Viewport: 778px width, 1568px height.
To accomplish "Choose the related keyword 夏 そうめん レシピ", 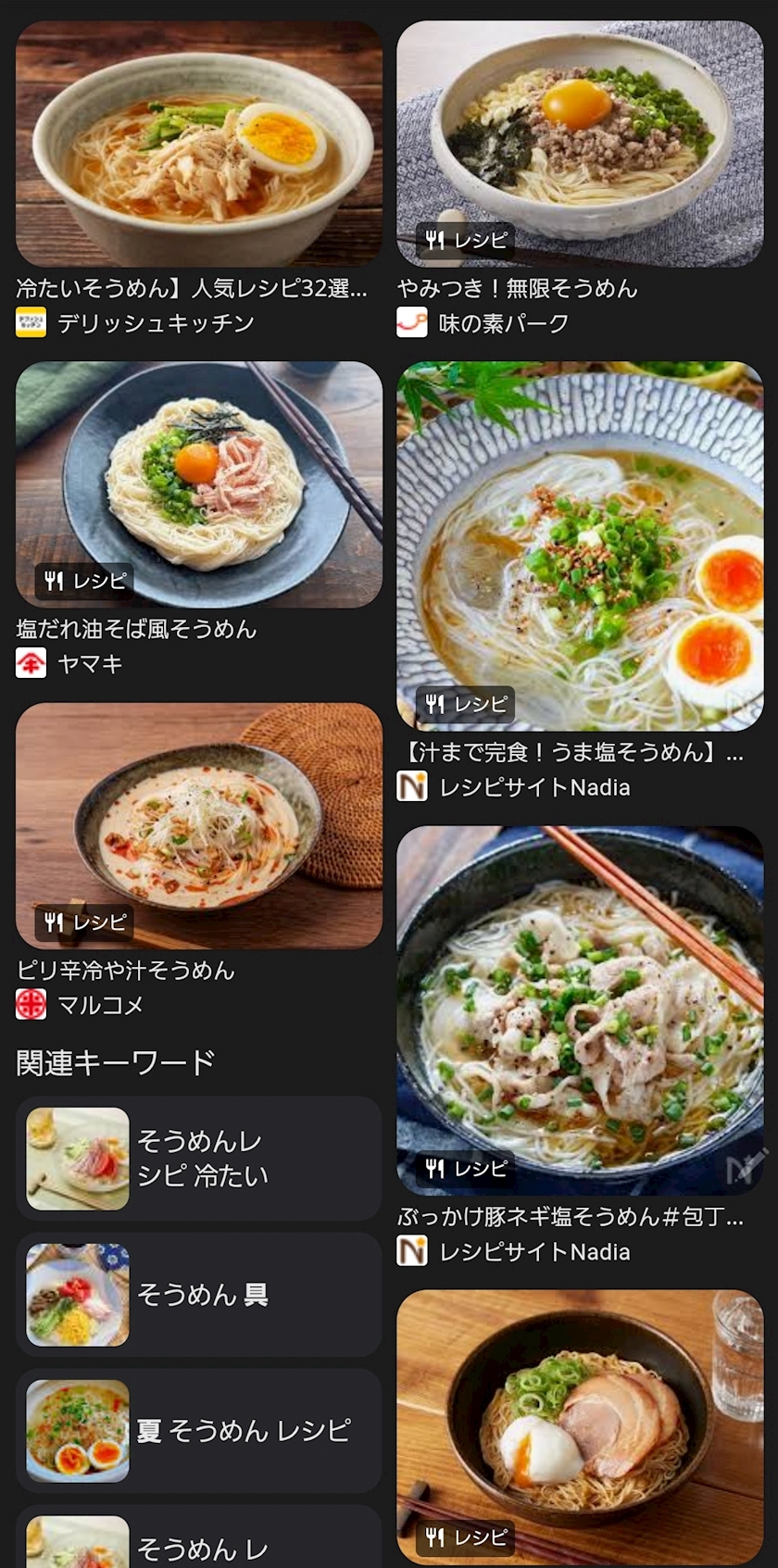I will 198,1430.
